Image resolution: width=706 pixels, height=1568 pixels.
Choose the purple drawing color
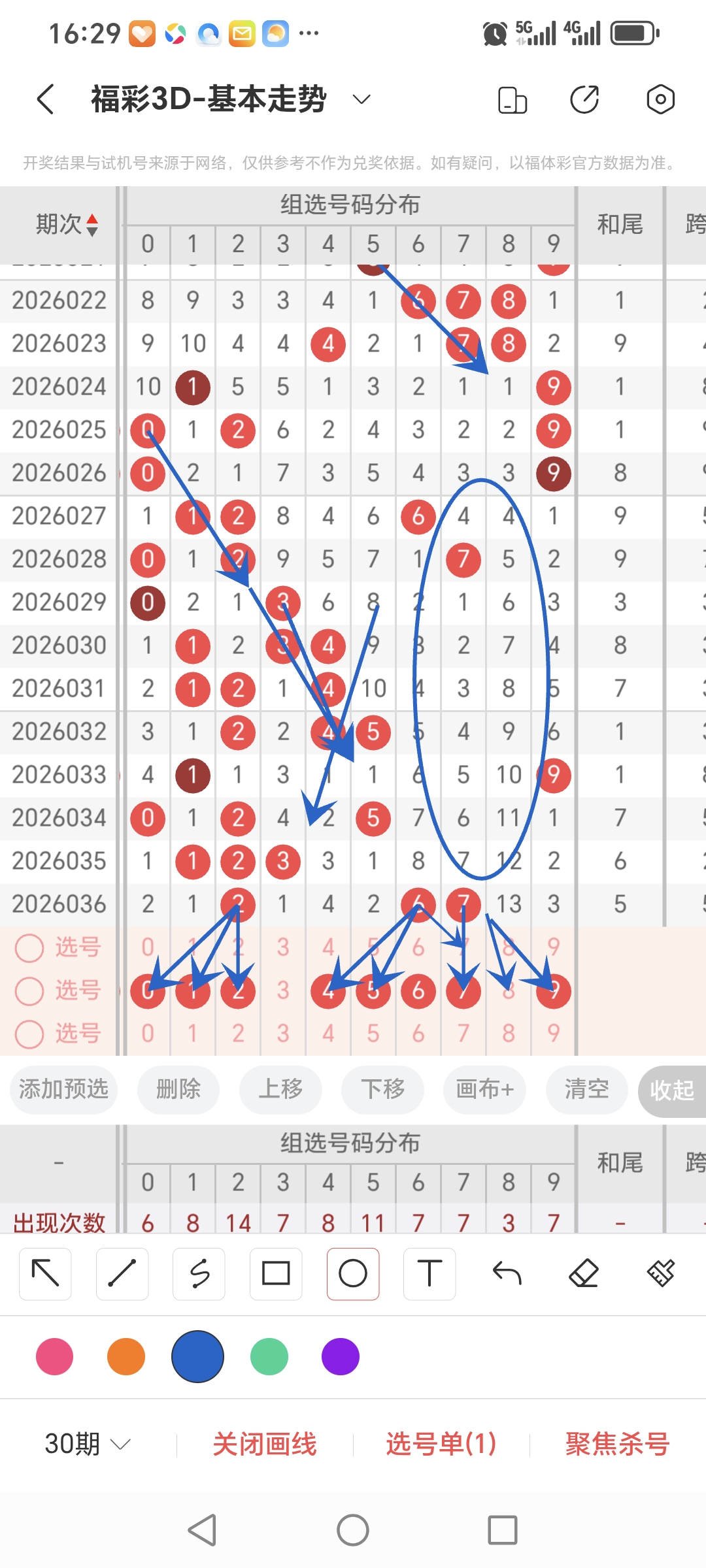point(339,1356)
